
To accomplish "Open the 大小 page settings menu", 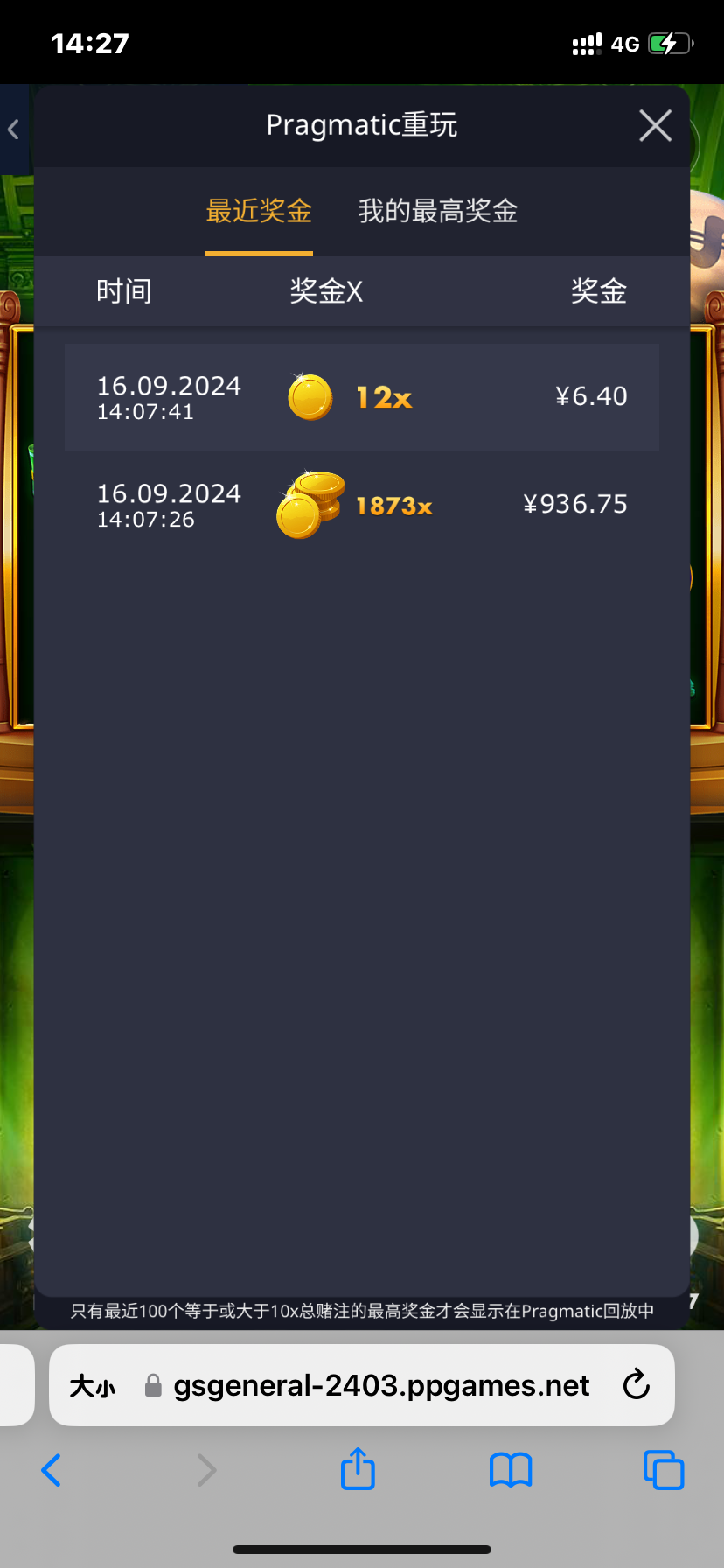I will [x=93, y=1386].
